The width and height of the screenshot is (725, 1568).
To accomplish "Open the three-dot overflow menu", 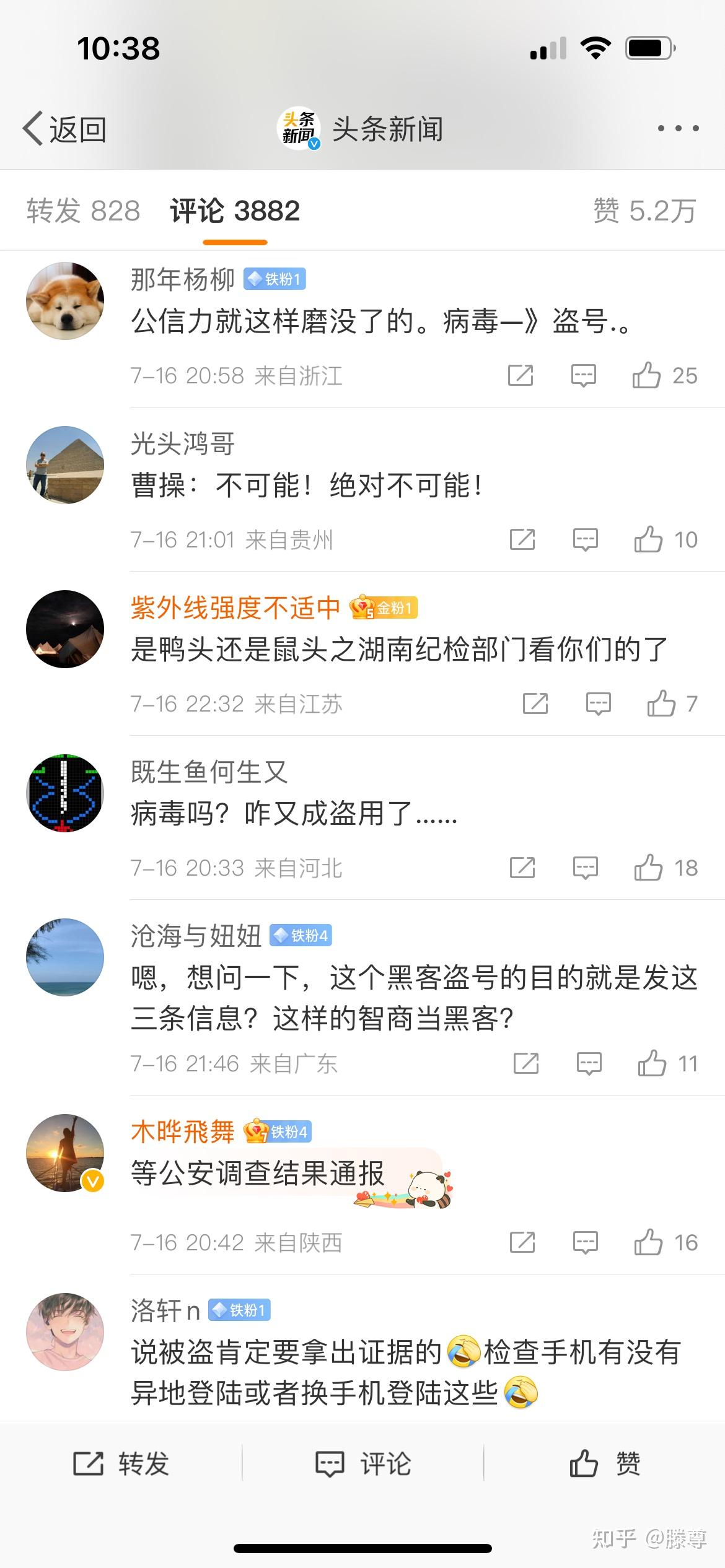I will pos(678,129).
